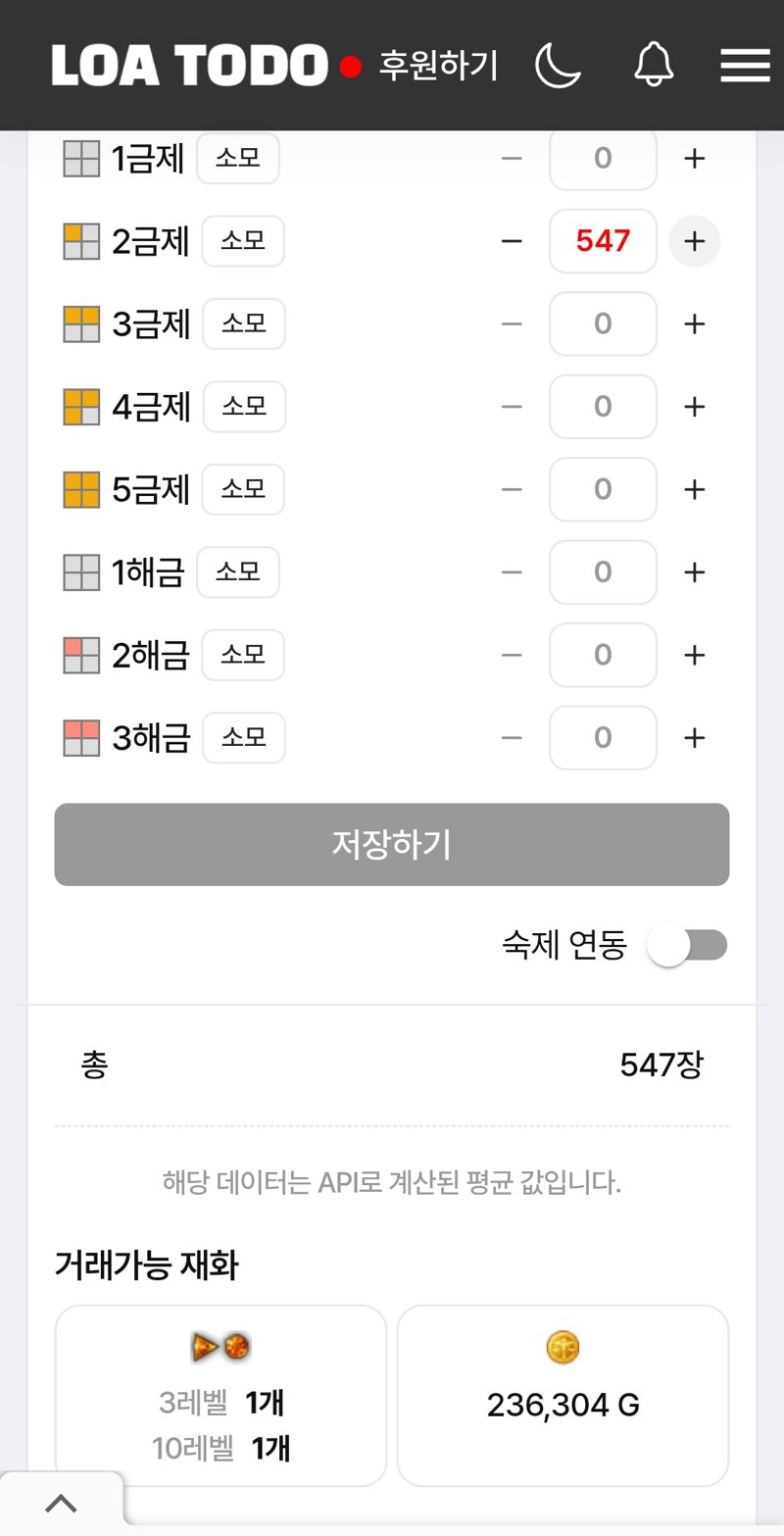Decrease the 2금제 count with minus
784x1536 pixels.
click(x=512, y=241)
